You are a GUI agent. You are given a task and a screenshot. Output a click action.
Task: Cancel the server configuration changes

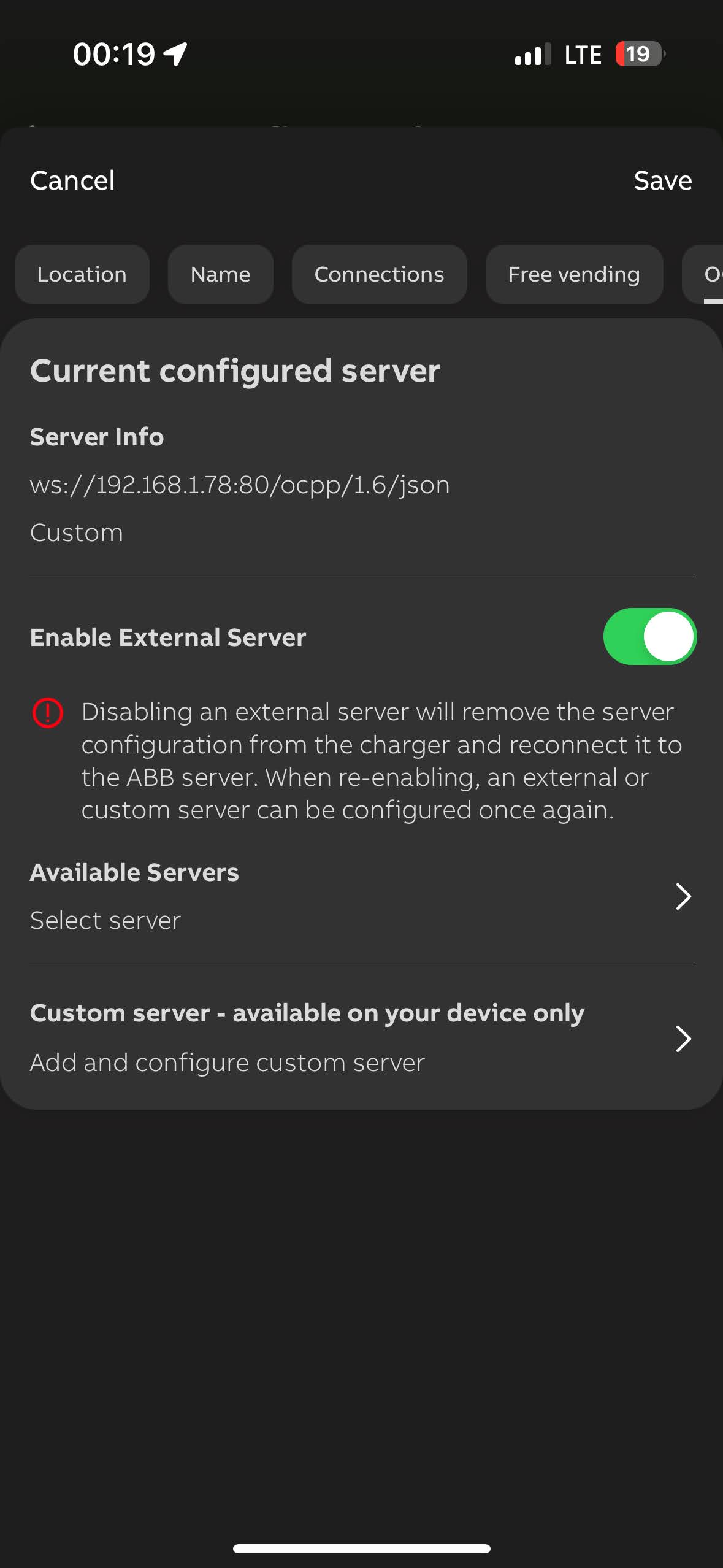[x=72, y=180]
